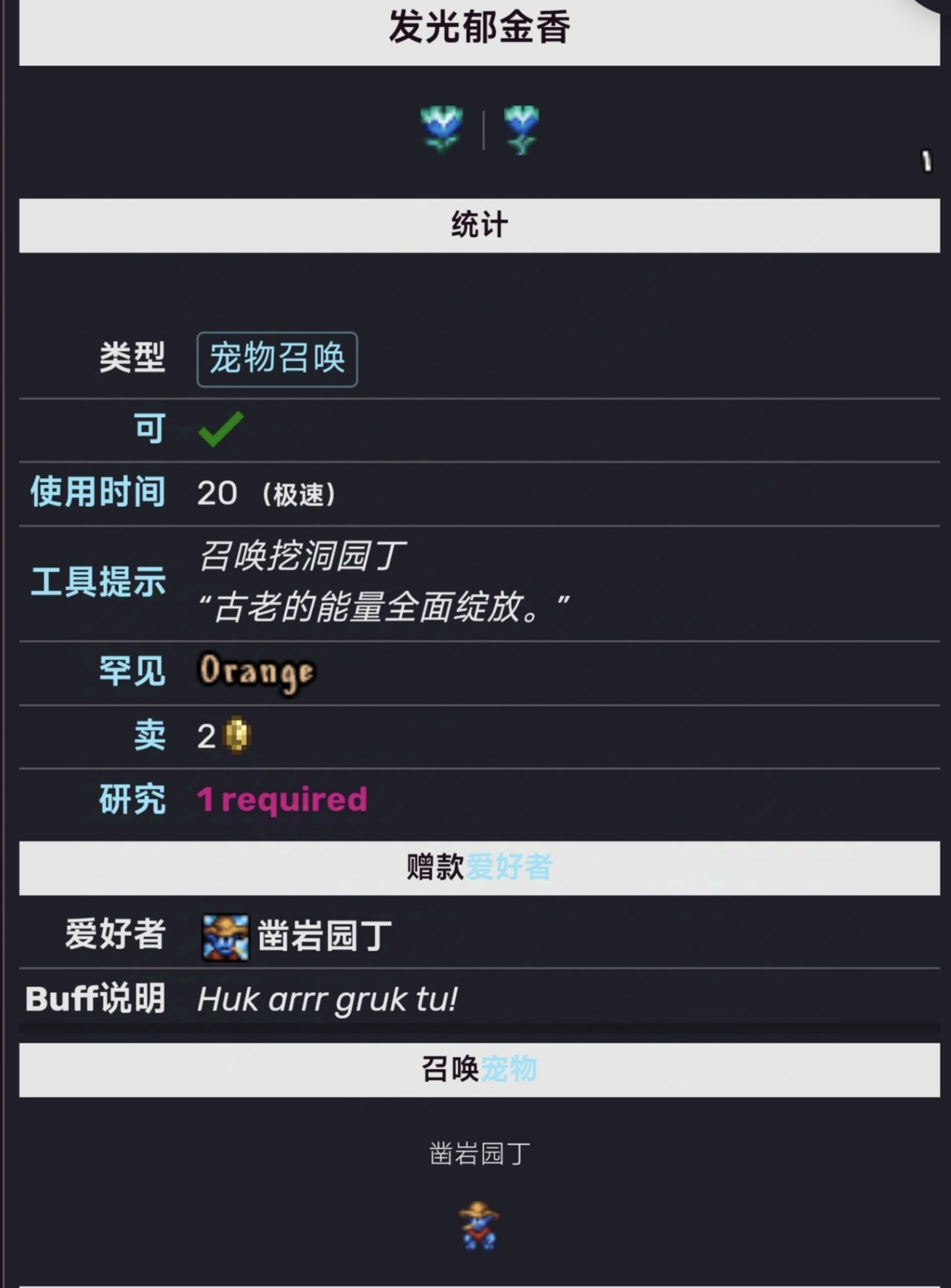Open the 宠物召唤 type tag

pyautogui.click(x=276, y=359)
